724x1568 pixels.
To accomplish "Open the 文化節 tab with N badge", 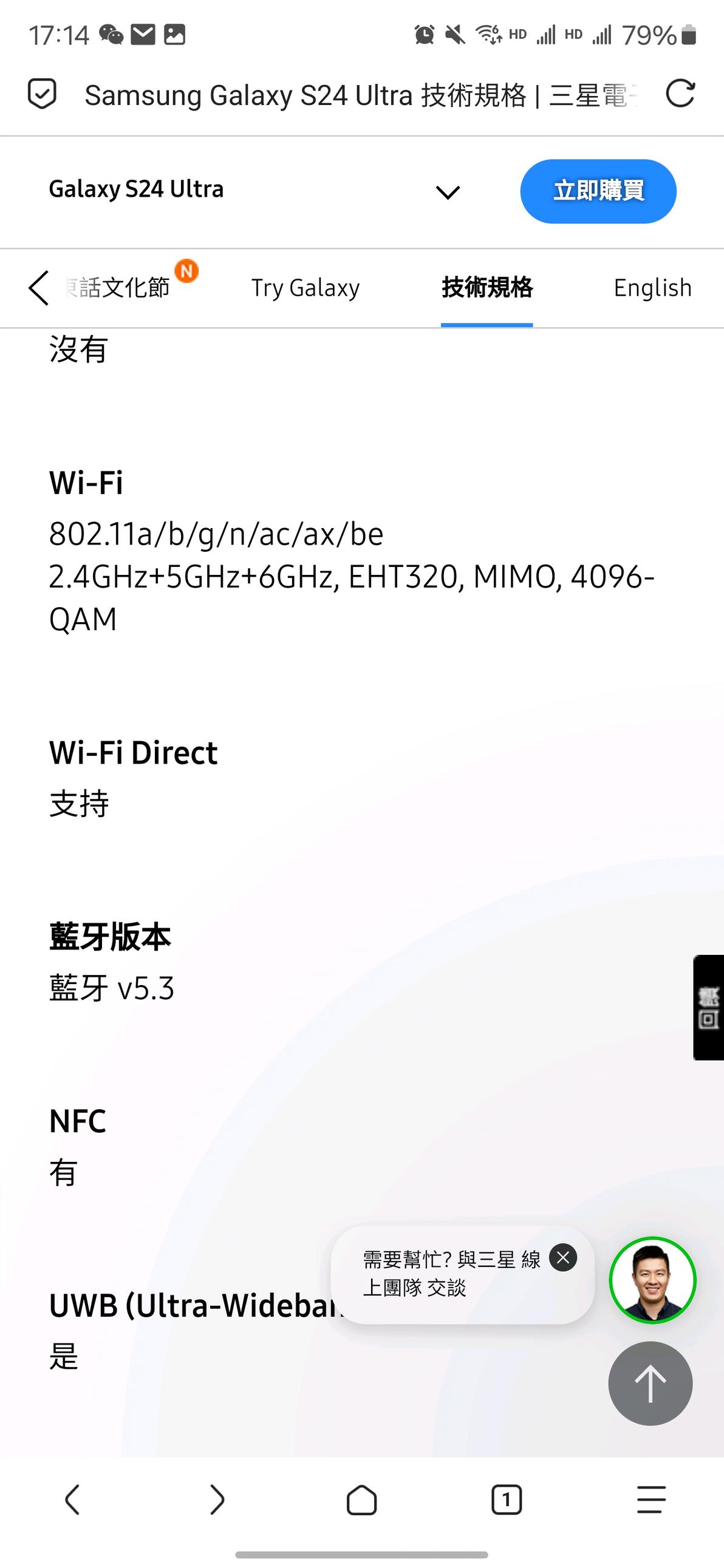I will click(x=122, y=287).
